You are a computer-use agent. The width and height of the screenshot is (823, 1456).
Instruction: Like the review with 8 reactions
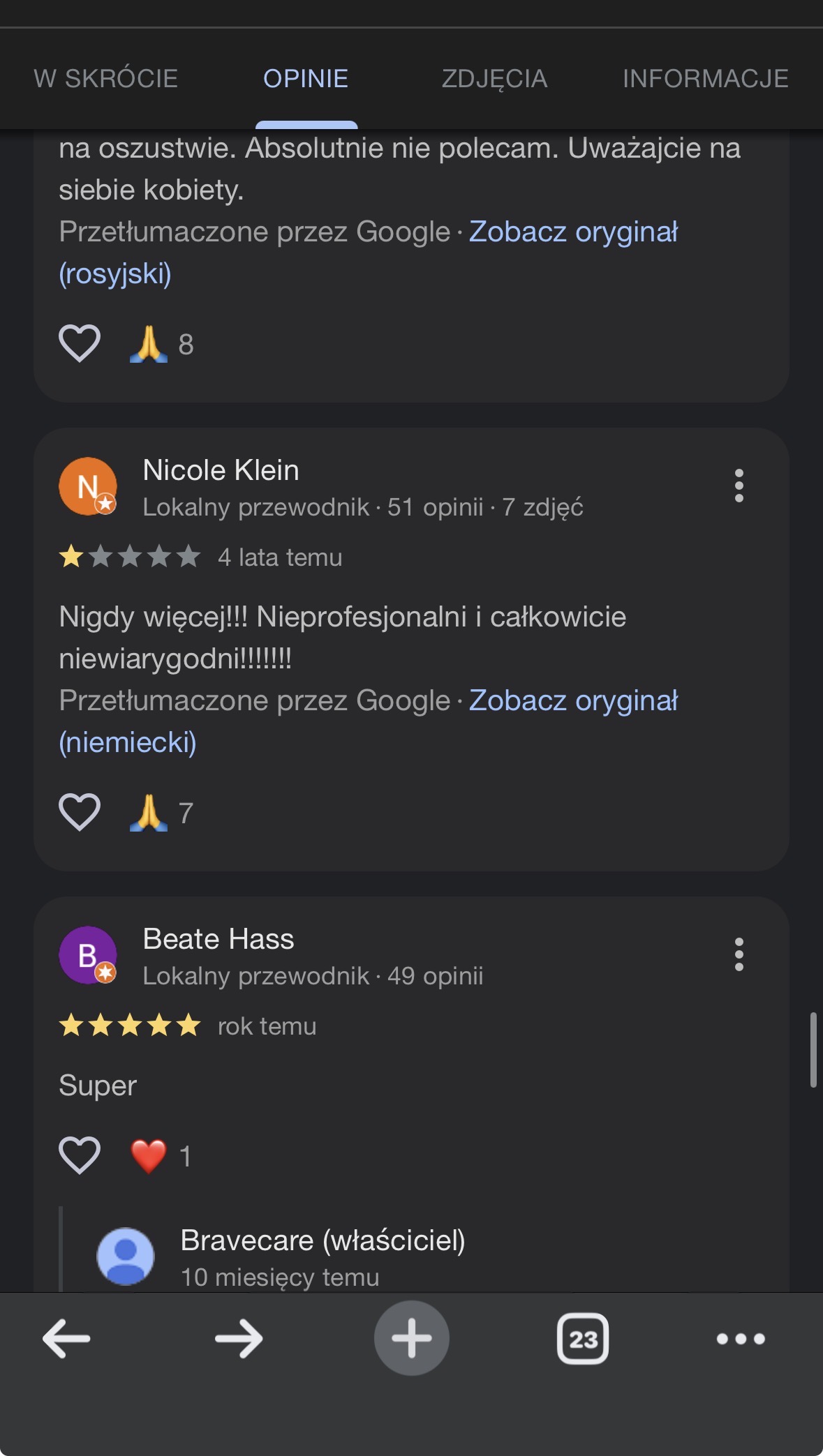[x=80, y=343]
